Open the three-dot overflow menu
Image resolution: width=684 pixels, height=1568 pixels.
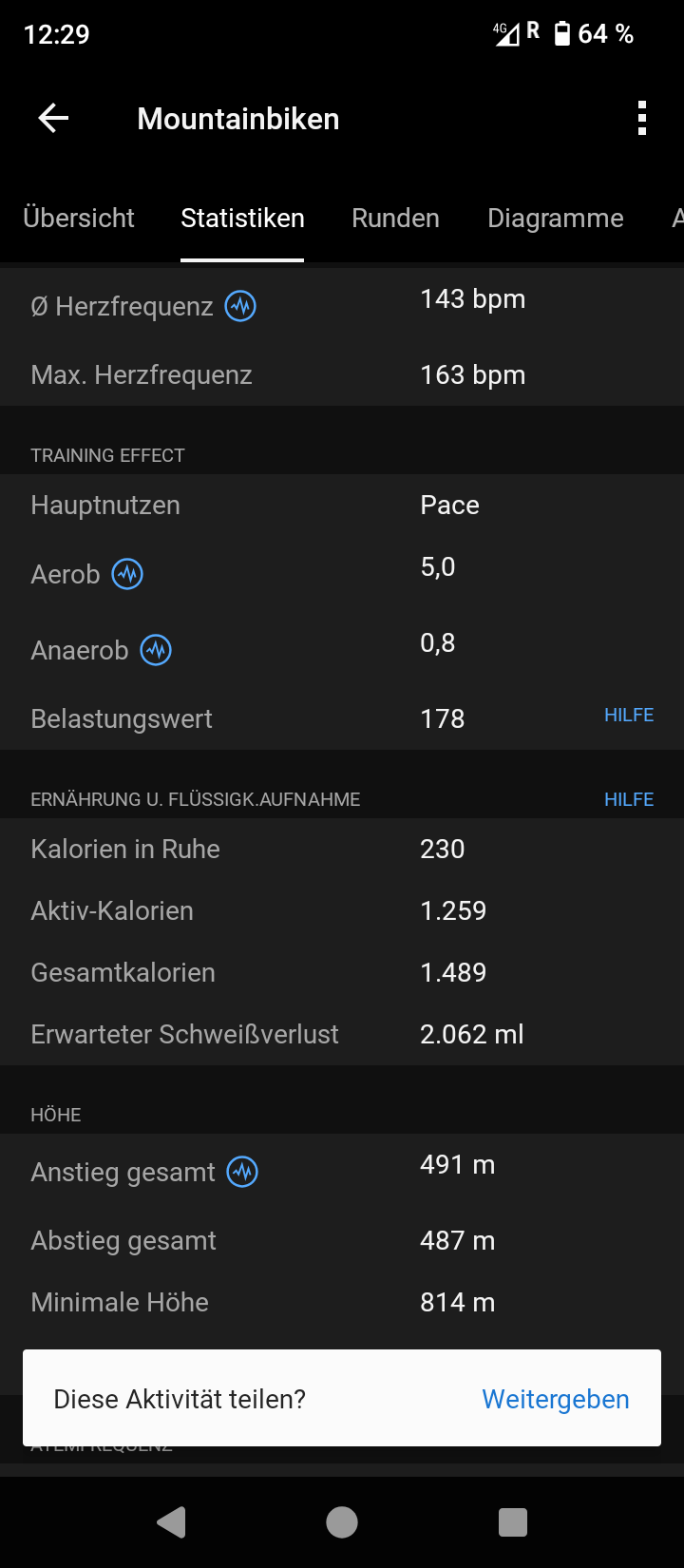click(x=642, y=119)
